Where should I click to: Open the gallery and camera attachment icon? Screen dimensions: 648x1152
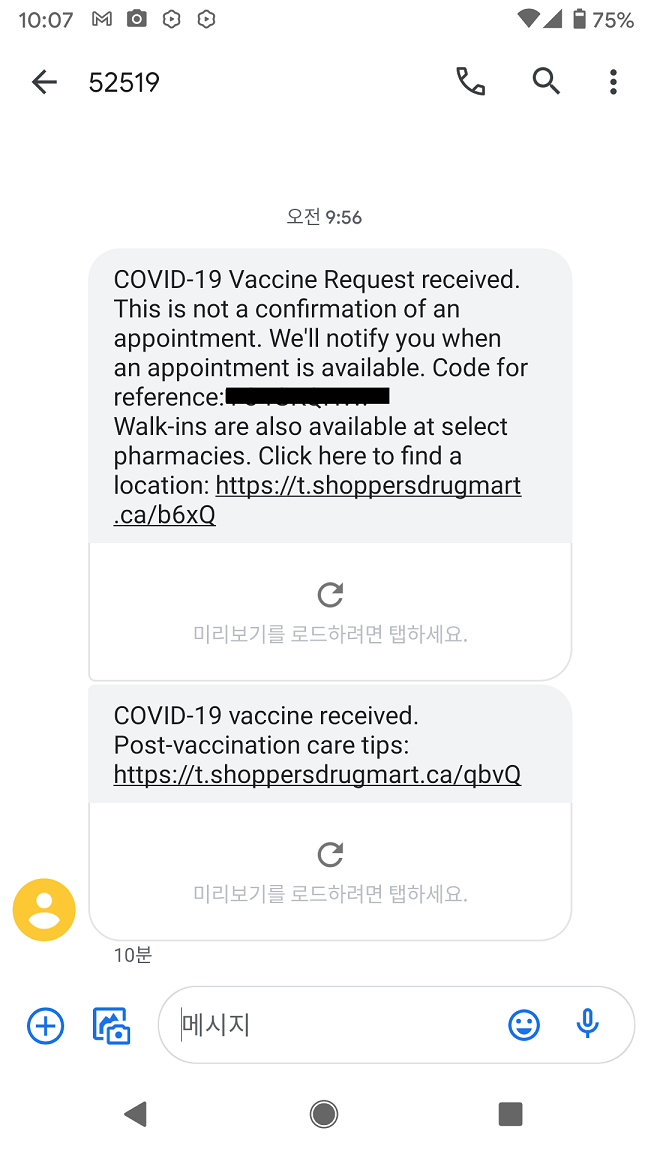(112, 1026)
